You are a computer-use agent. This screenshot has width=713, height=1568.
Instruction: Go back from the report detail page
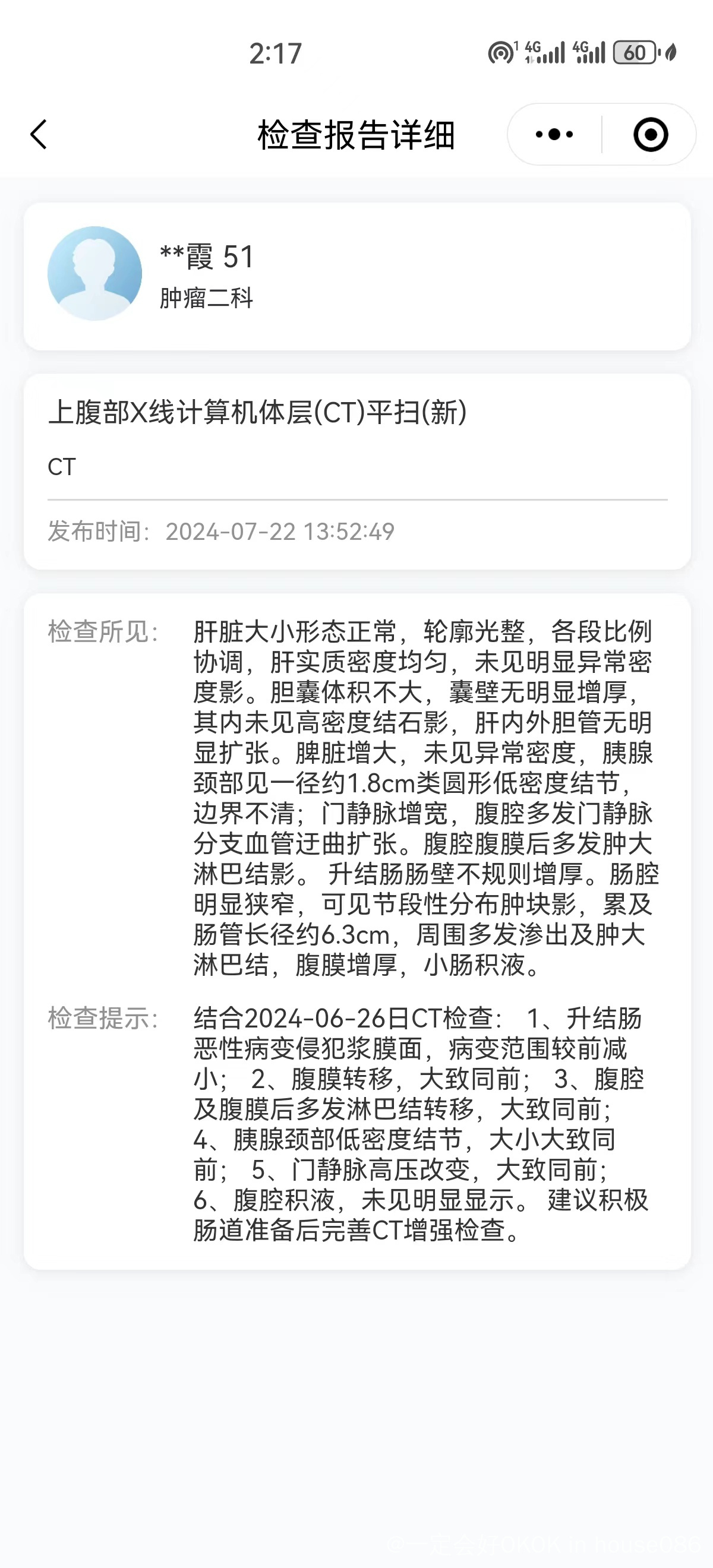(39, 134)
